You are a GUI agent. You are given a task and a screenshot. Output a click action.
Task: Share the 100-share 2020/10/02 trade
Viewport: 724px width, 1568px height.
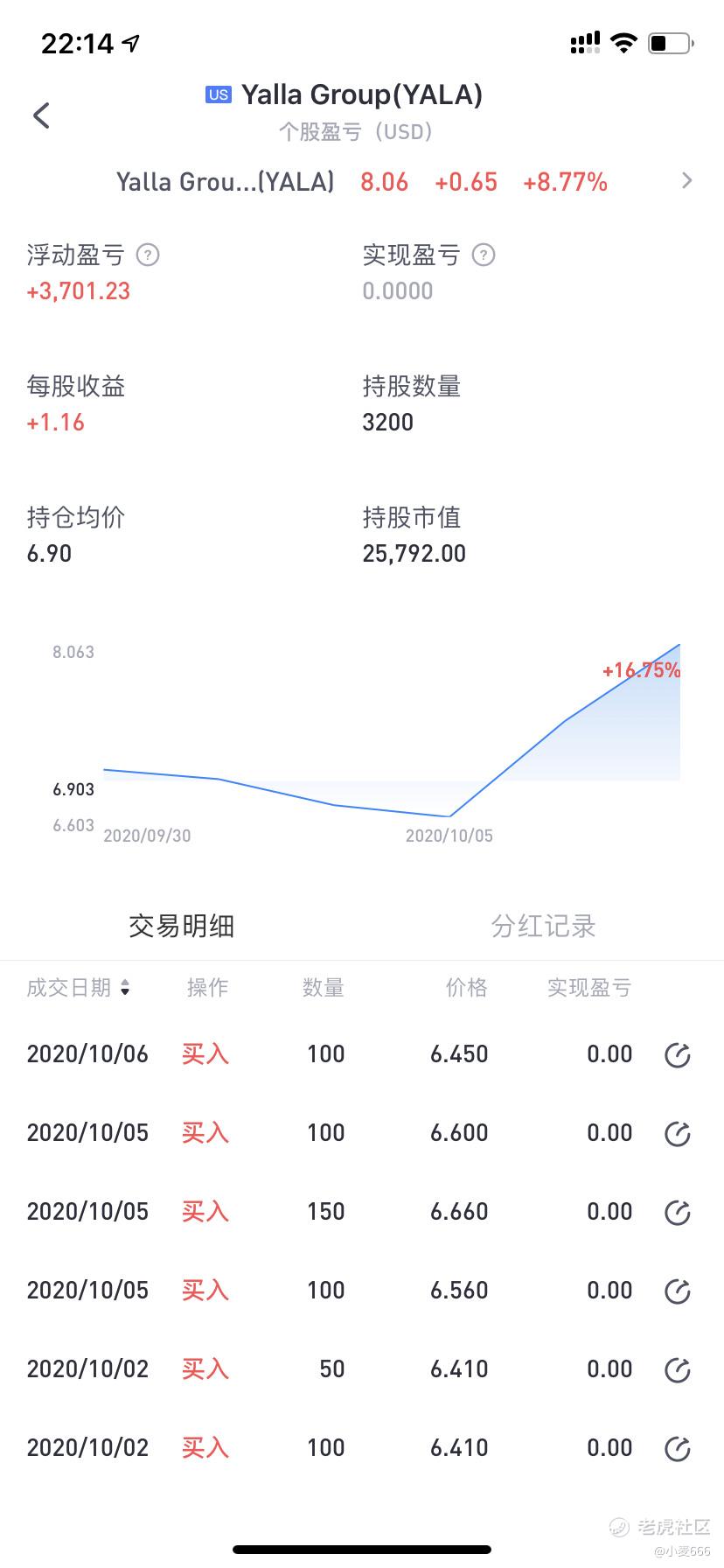(x=678, y=1449)
